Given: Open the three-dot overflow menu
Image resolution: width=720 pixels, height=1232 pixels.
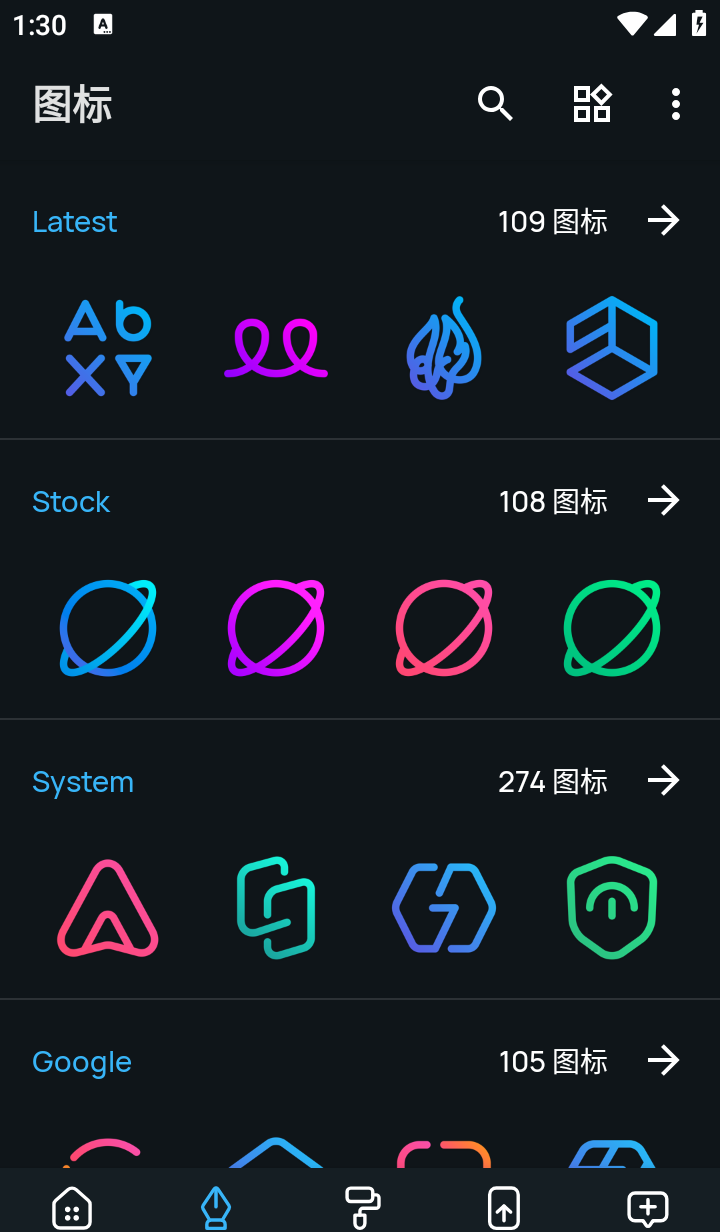Looking at the screenshot, I should coord(676,104).
